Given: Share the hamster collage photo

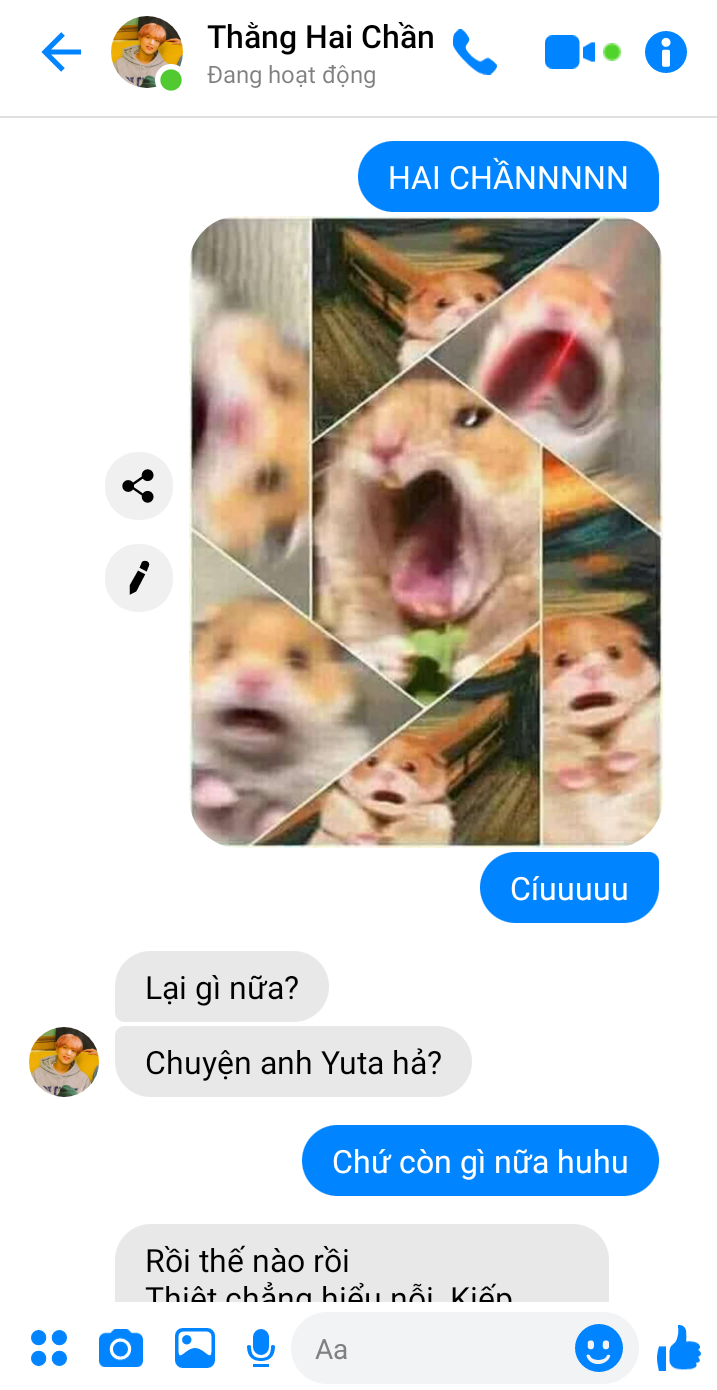Looking at the screenshot, I should 138,487.
